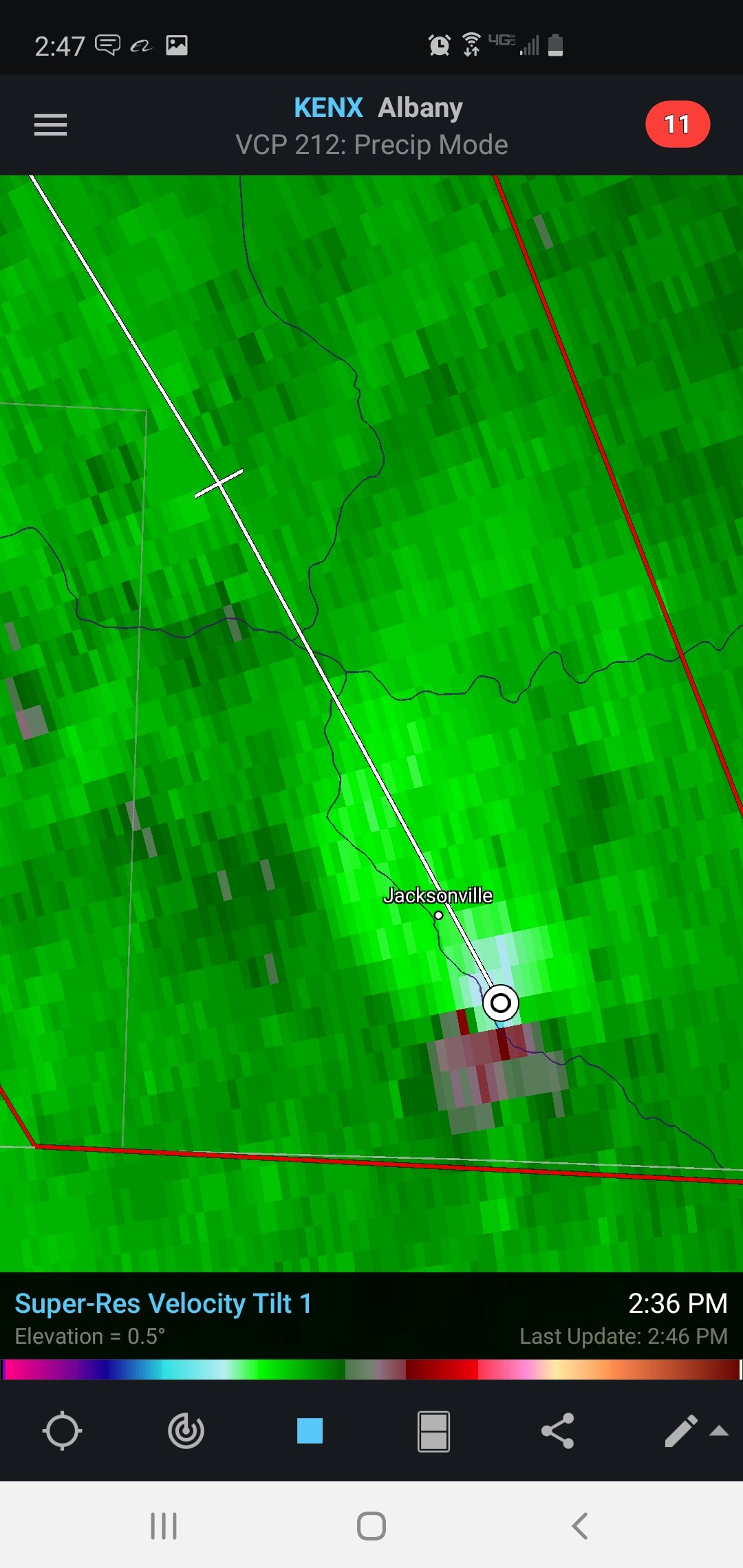Tap Super-Res Velocity Tilt 1 product label
The width and height of the screenshot is (743, 1568).
click(163, 1303)
